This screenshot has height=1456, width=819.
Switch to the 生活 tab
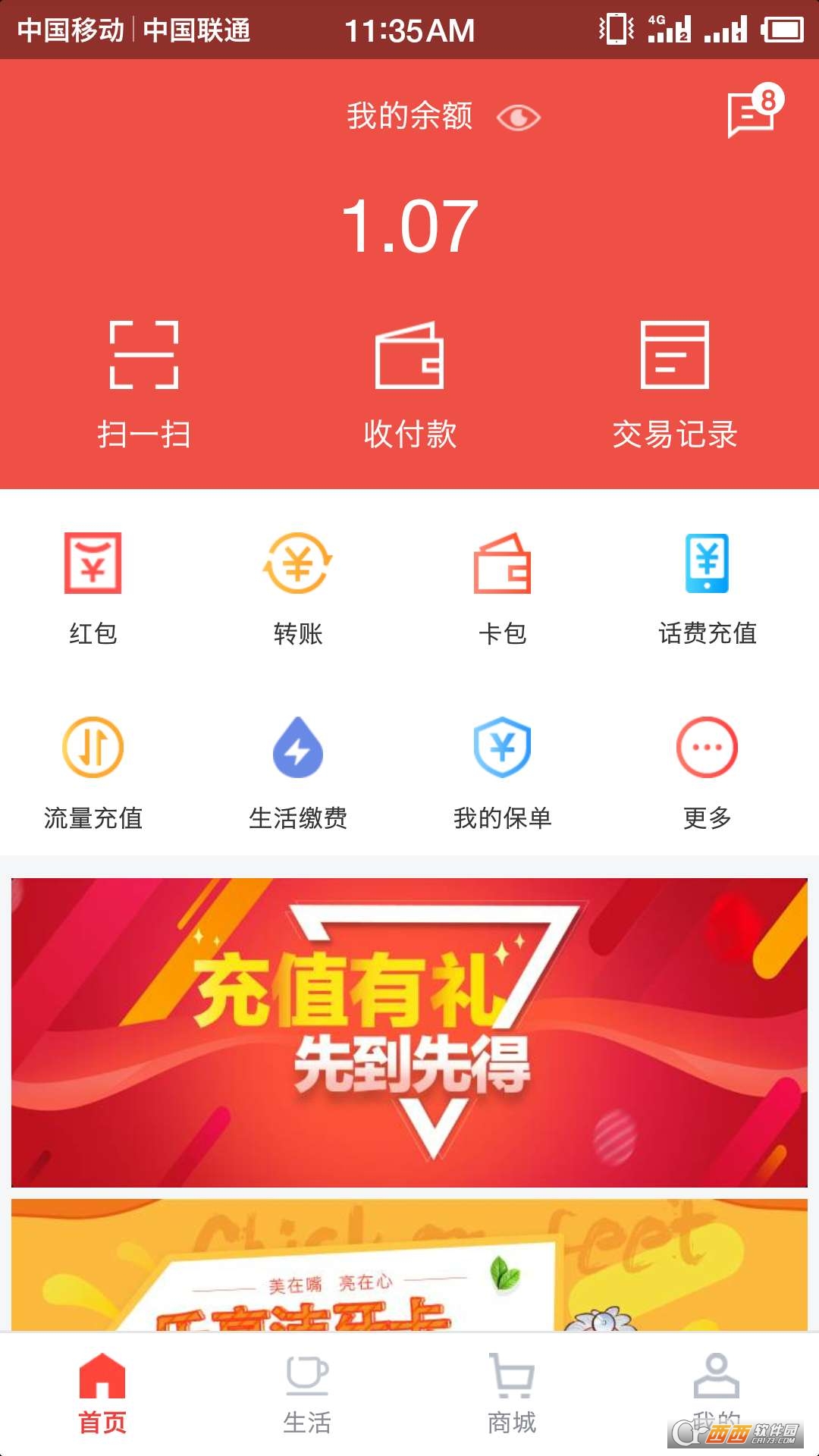[x=307, y=1394]
